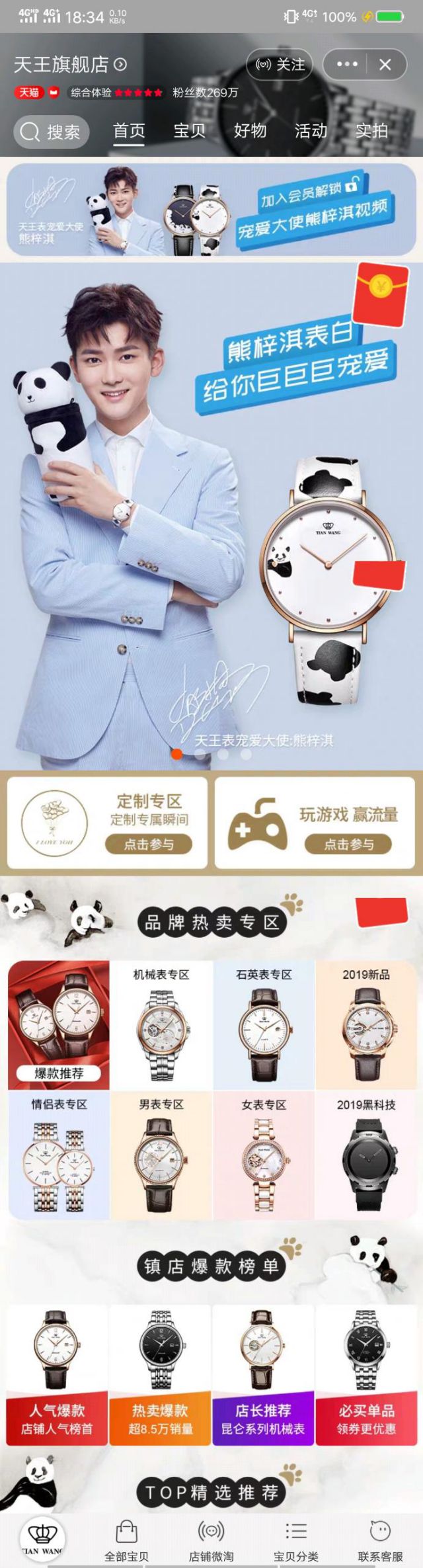
Task: Open the 情侣表专区 category
Action: pos(59,1154)
